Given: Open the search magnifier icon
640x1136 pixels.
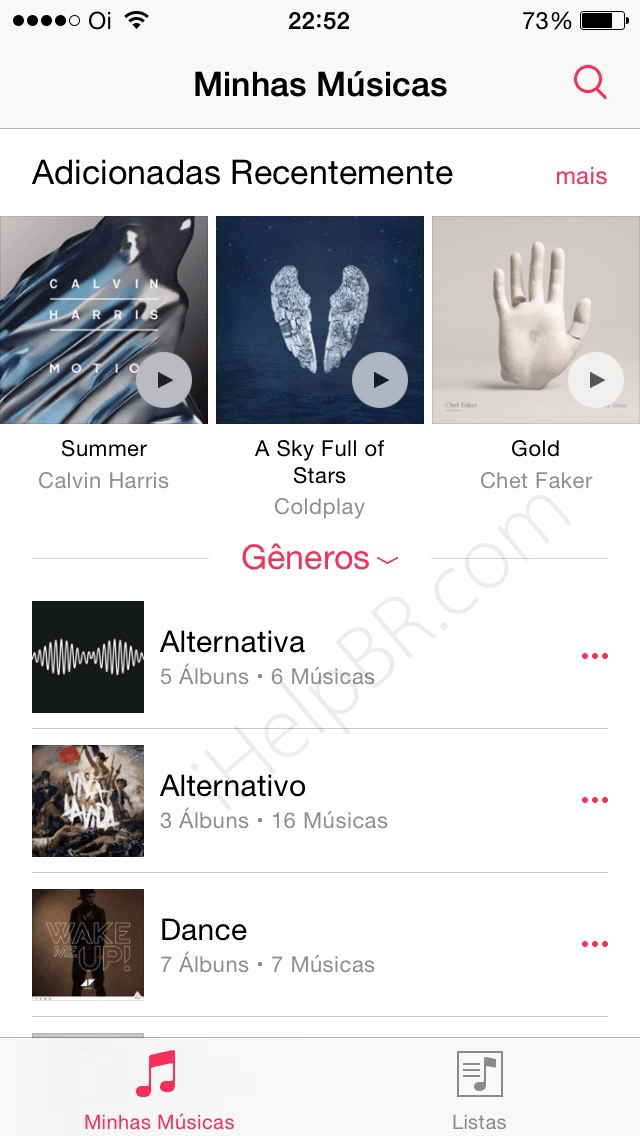Looking at the screenshot, I should (x=590, y=83).
